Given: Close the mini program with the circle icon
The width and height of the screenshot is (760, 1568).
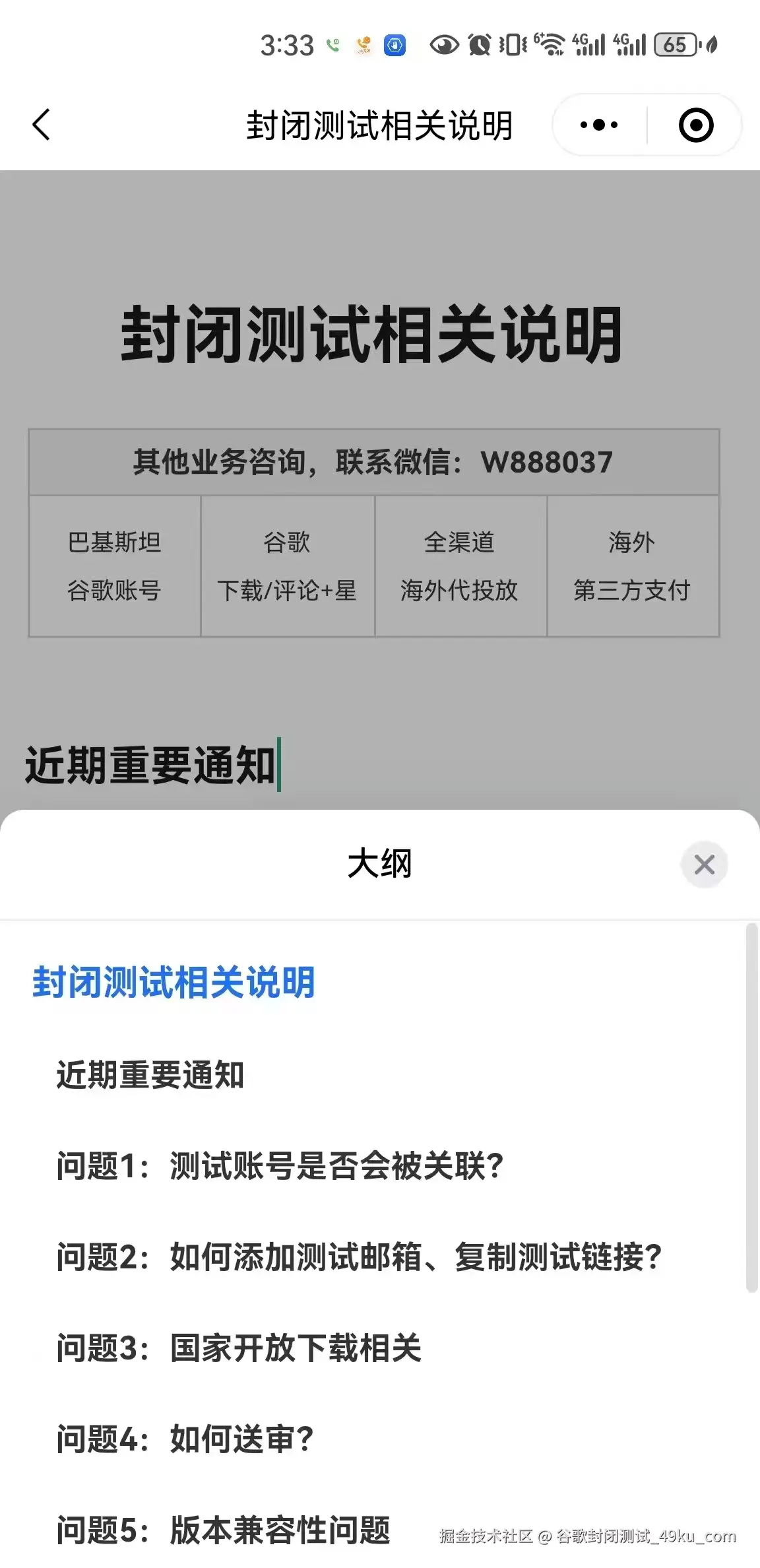Looking at the screenshot, I should click(696, 125).
